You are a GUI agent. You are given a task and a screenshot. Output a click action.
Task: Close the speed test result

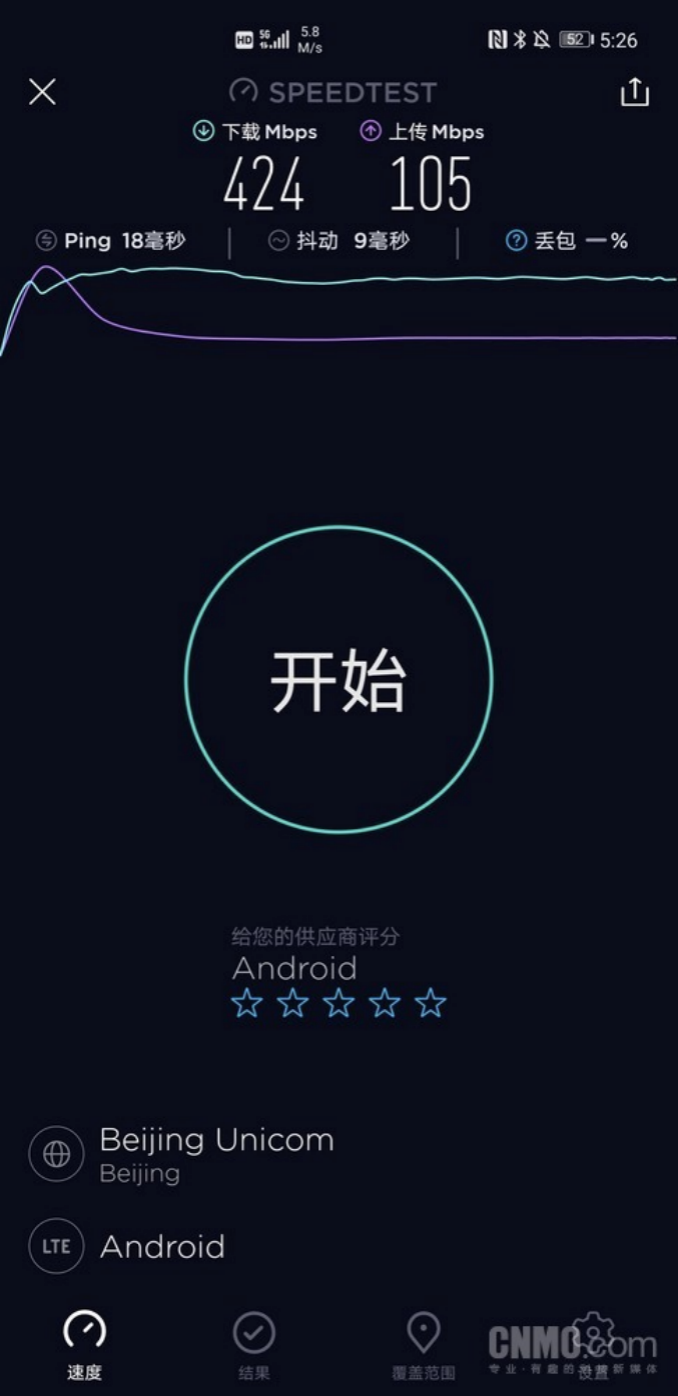42,93
